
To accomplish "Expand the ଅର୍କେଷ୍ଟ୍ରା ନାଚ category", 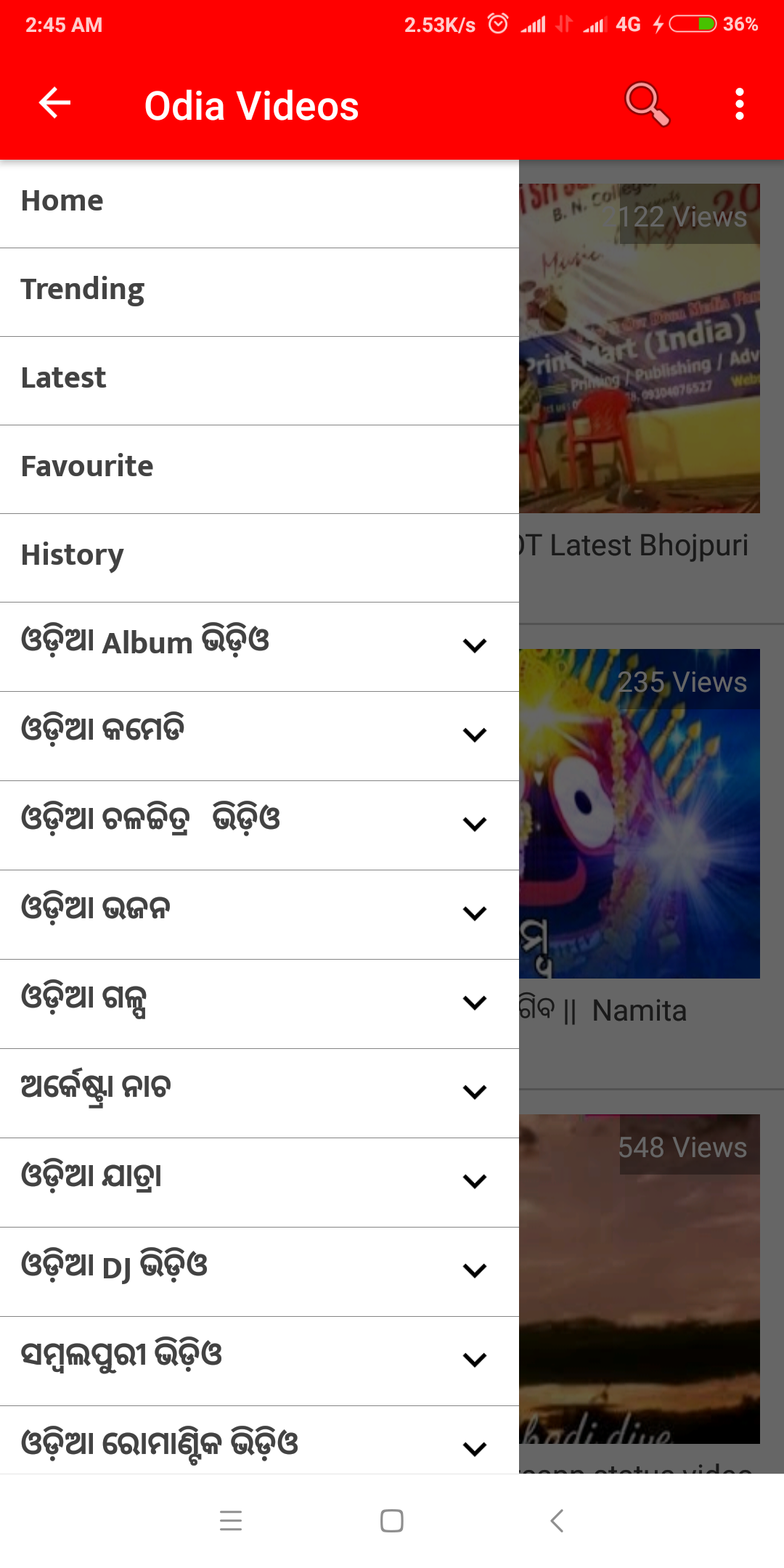I will (474, 1092).
